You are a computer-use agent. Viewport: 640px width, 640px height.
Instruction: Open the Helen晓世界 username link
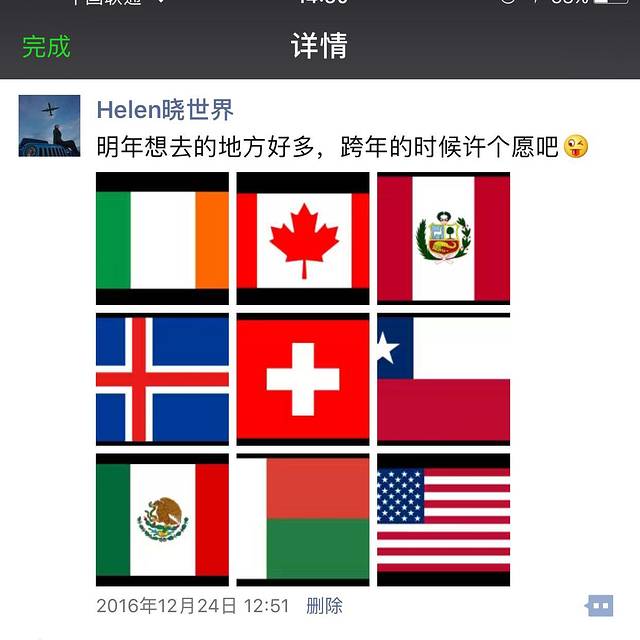tap(164, 110)
